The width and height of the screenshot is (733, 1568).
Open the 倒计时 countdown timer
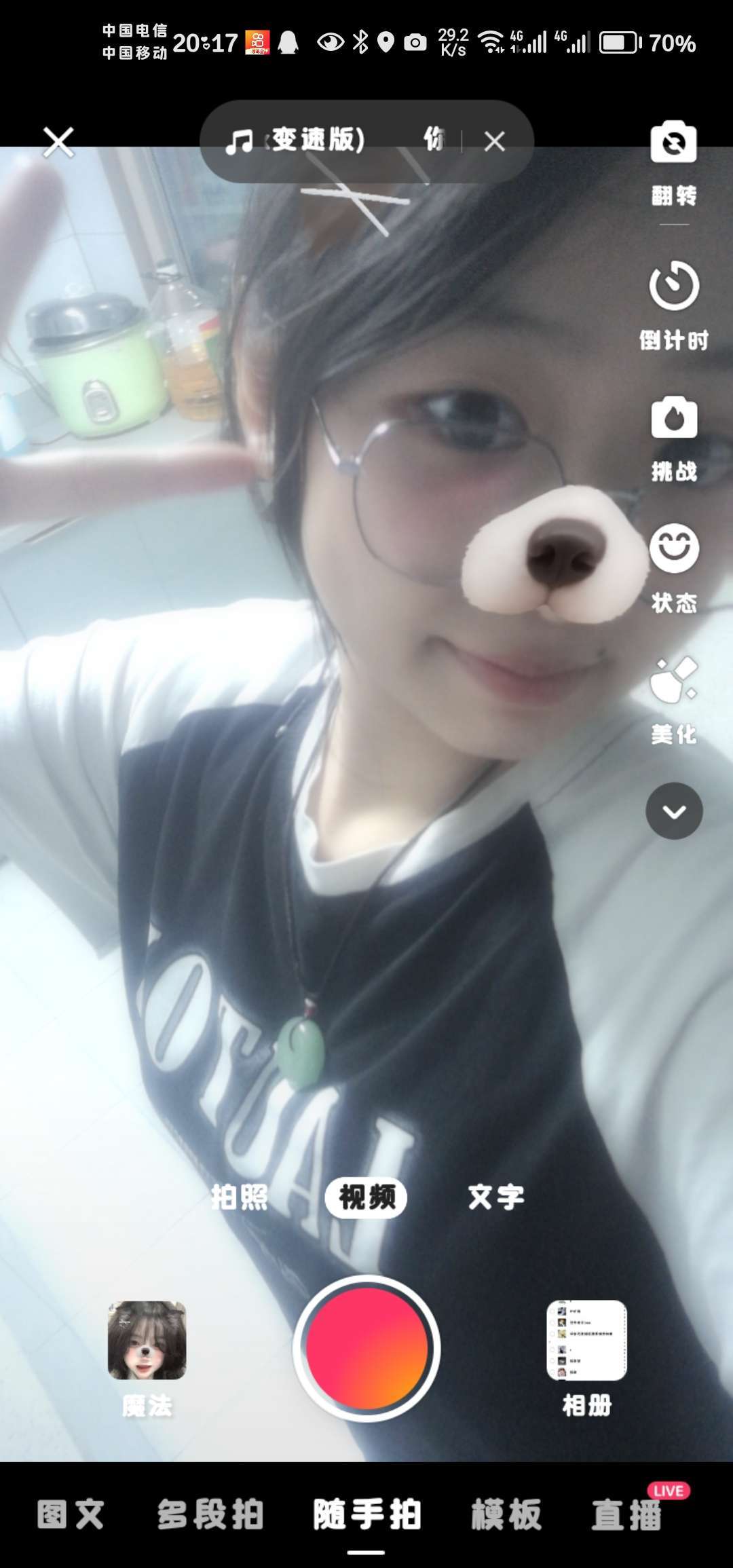673,303
